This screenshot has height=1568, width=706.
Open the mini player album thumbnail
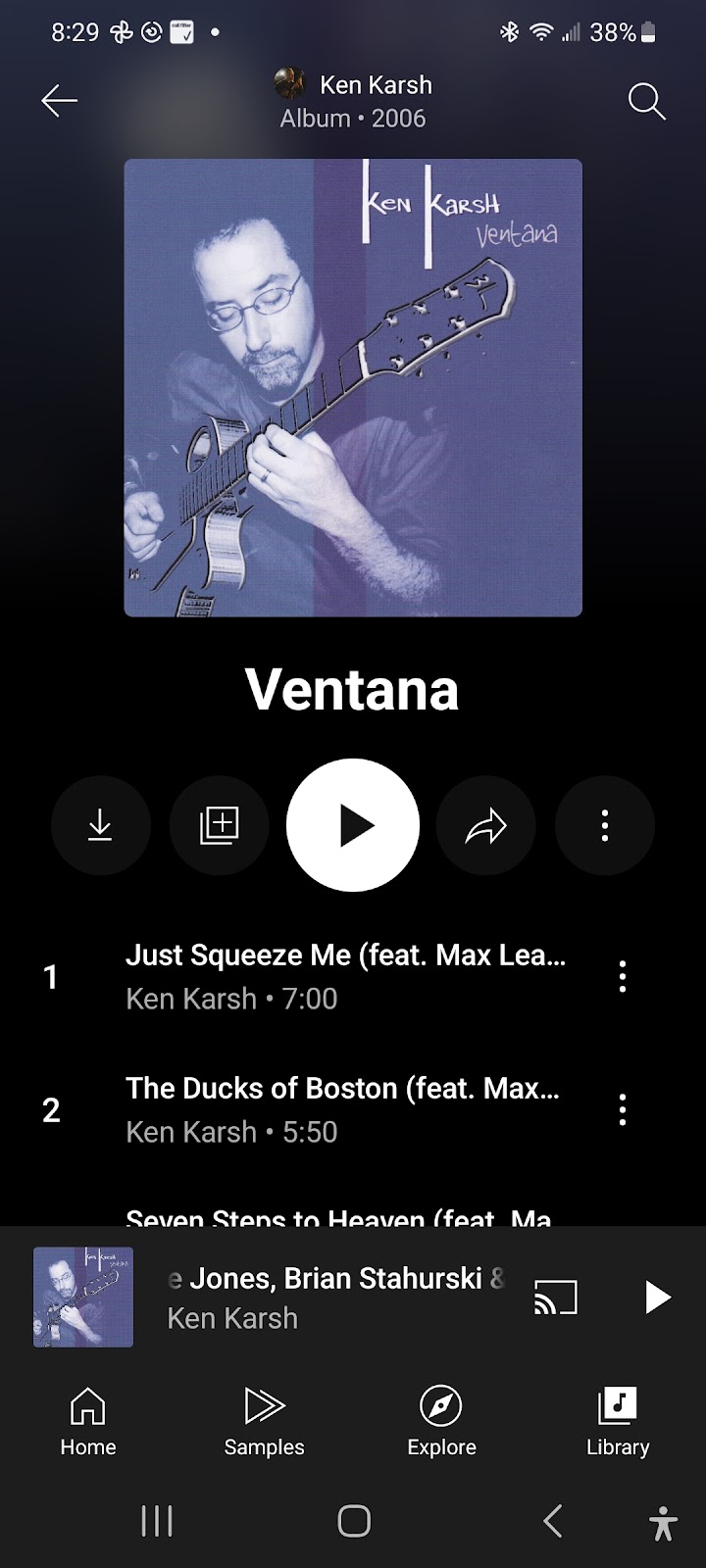83,1297
